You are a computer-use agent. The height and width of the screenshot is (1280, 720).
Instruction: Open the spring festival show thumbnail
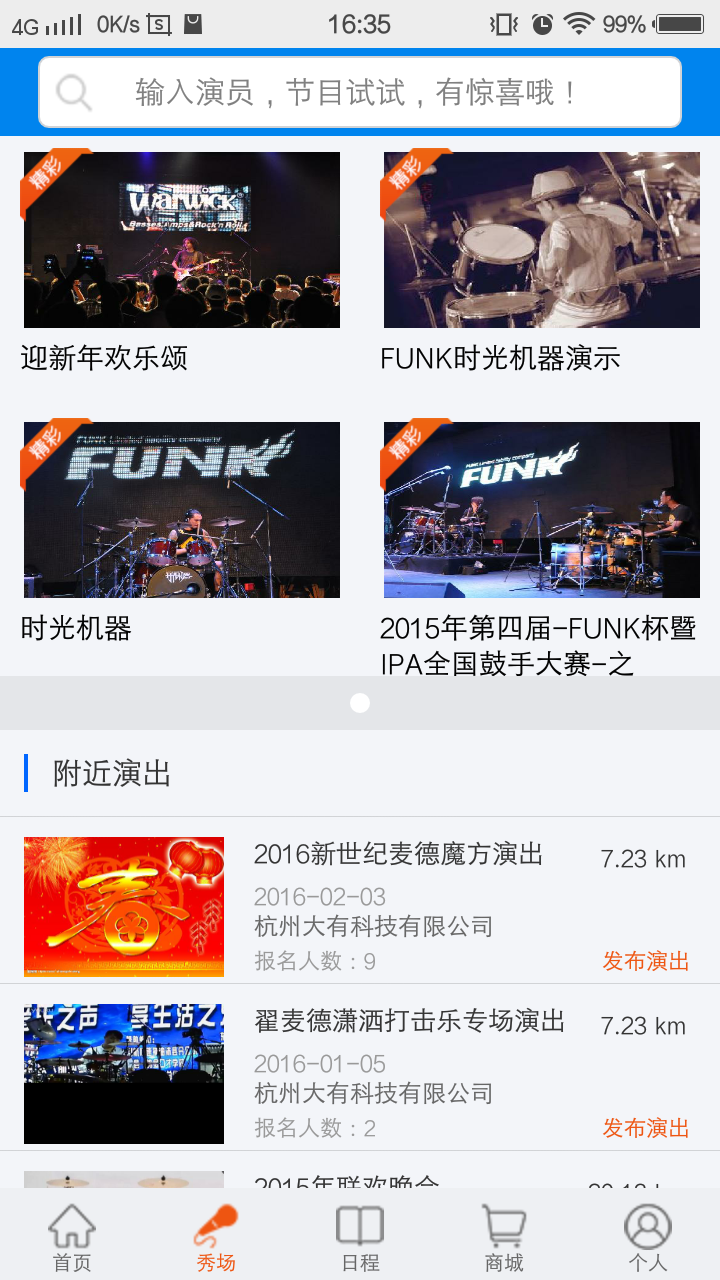(123, 906)
